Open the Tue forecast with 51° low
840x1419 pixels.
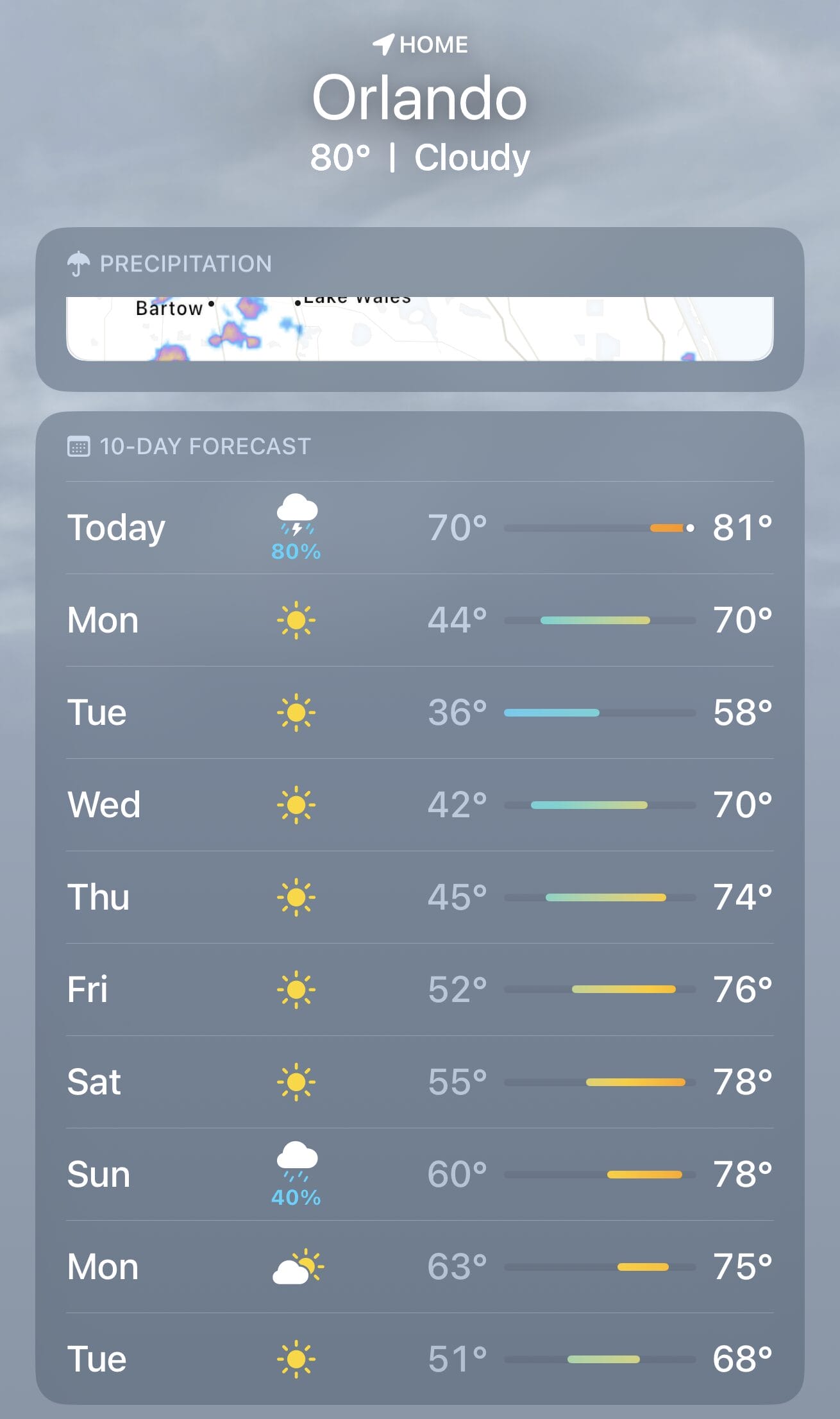419,1359
